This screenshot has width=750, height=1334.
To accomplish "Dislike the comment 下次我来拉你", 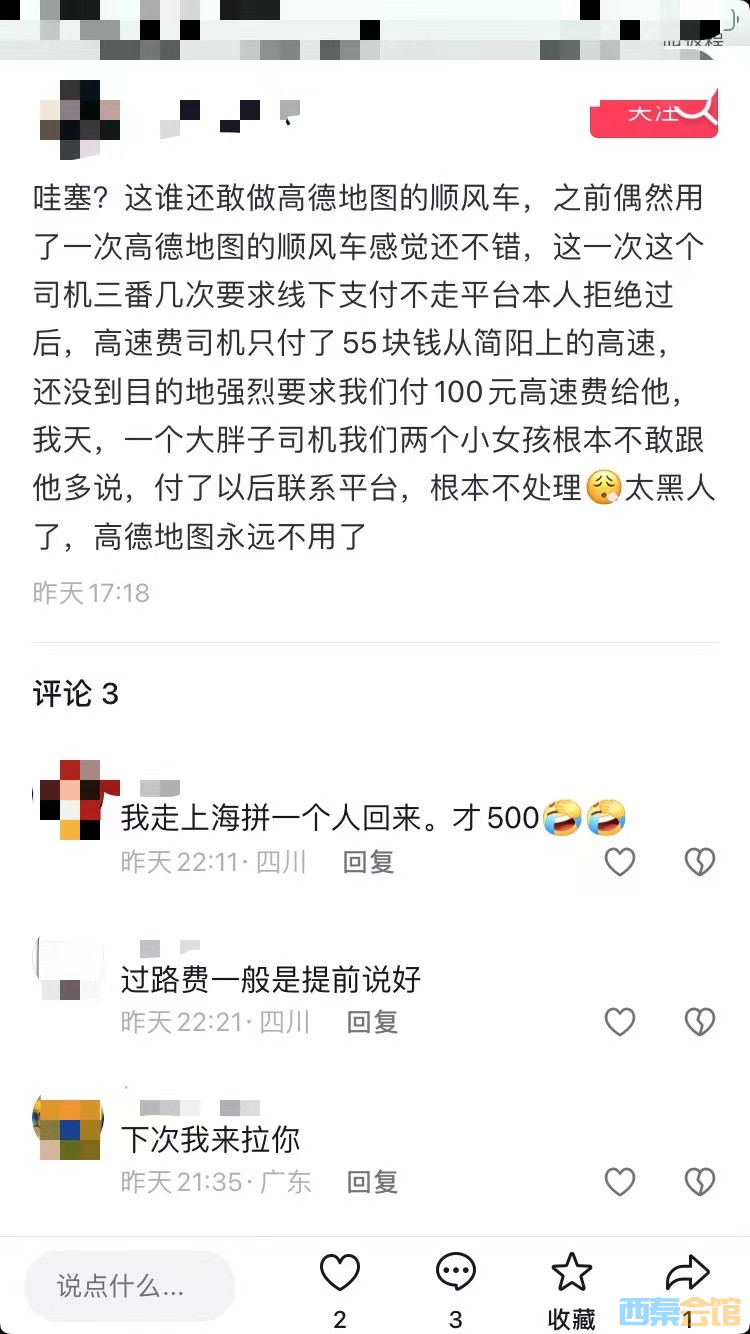I will [x=699, y=1181].
